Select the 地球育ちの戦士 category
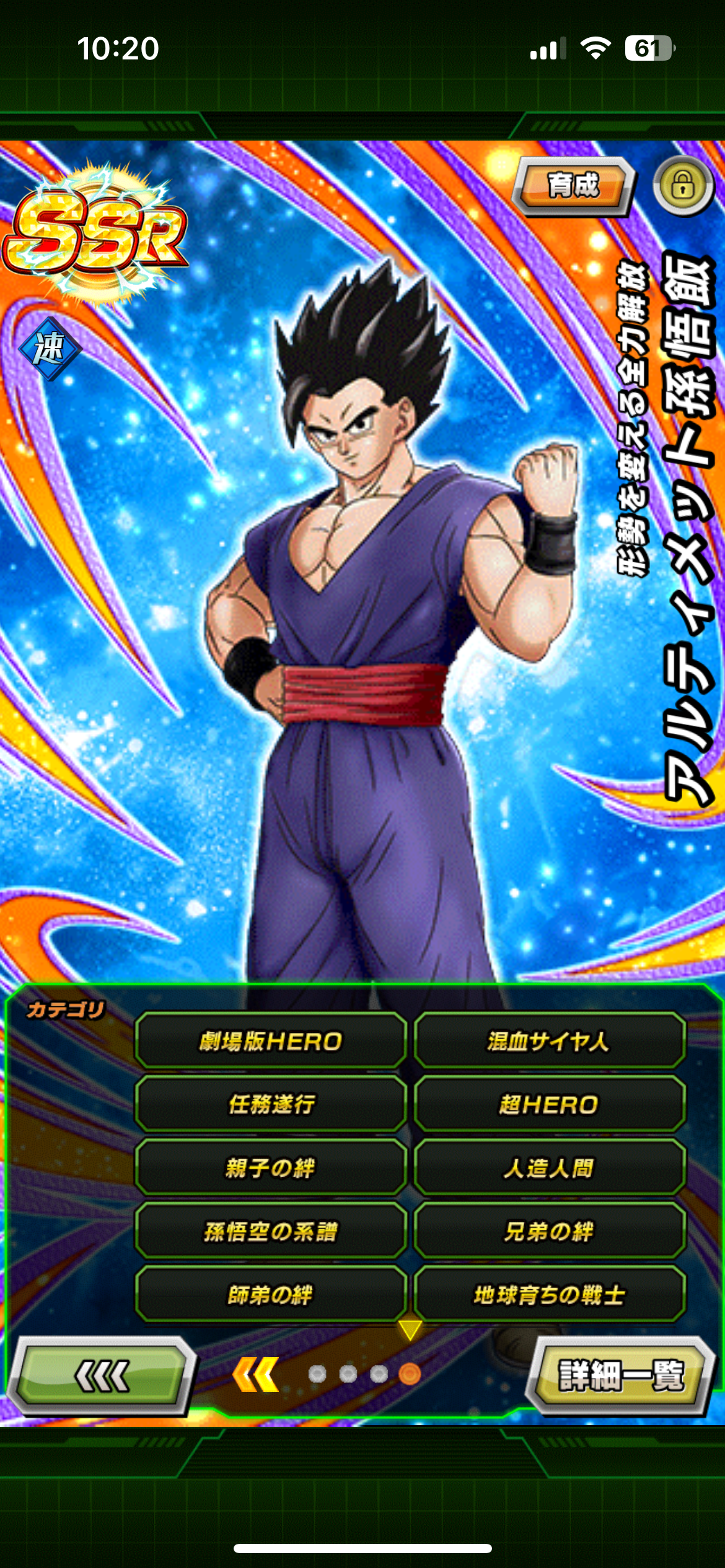 coord(549,1294)
